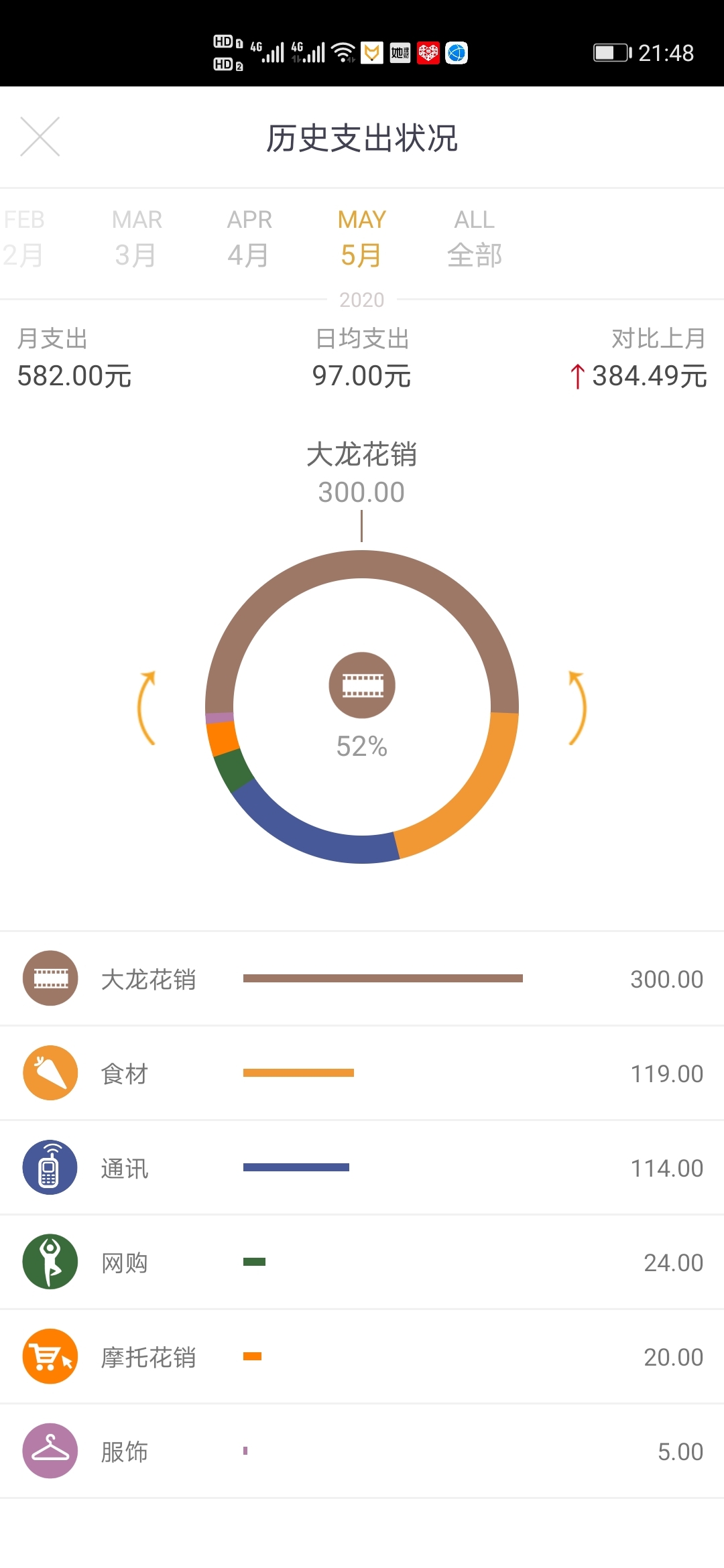The image size is (724, 1568).
Task: Select the MAY 5月 tab
Action: (362, 238)
